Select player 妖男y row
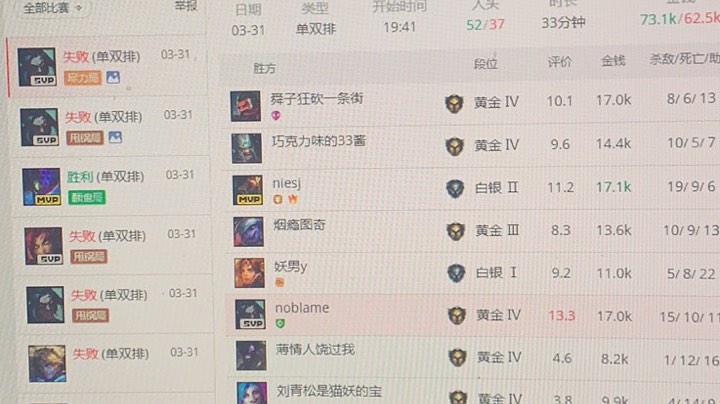 pos(290,267)
